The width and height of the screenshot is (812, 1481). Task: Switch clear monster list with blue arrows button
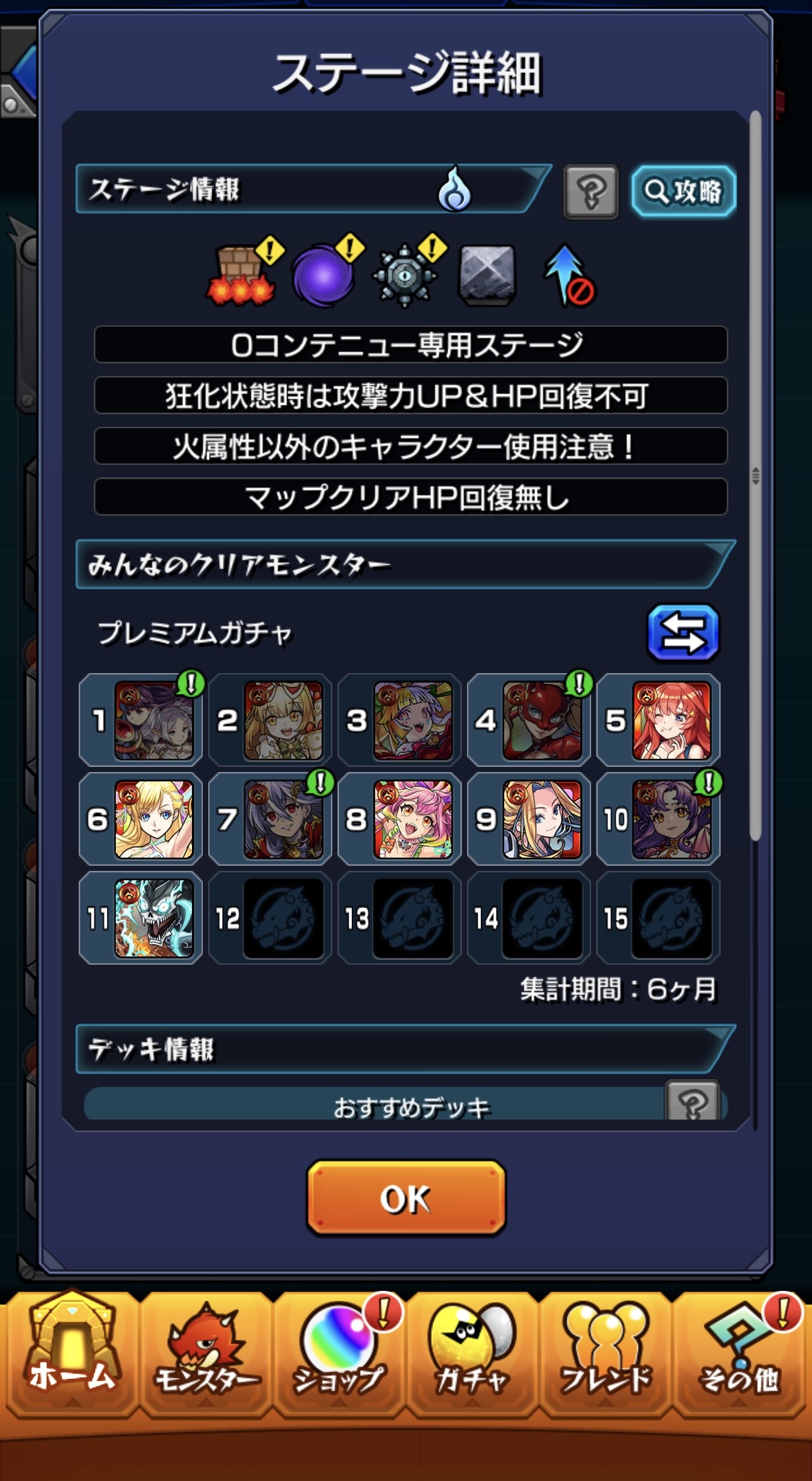click(x=683, y=633)
